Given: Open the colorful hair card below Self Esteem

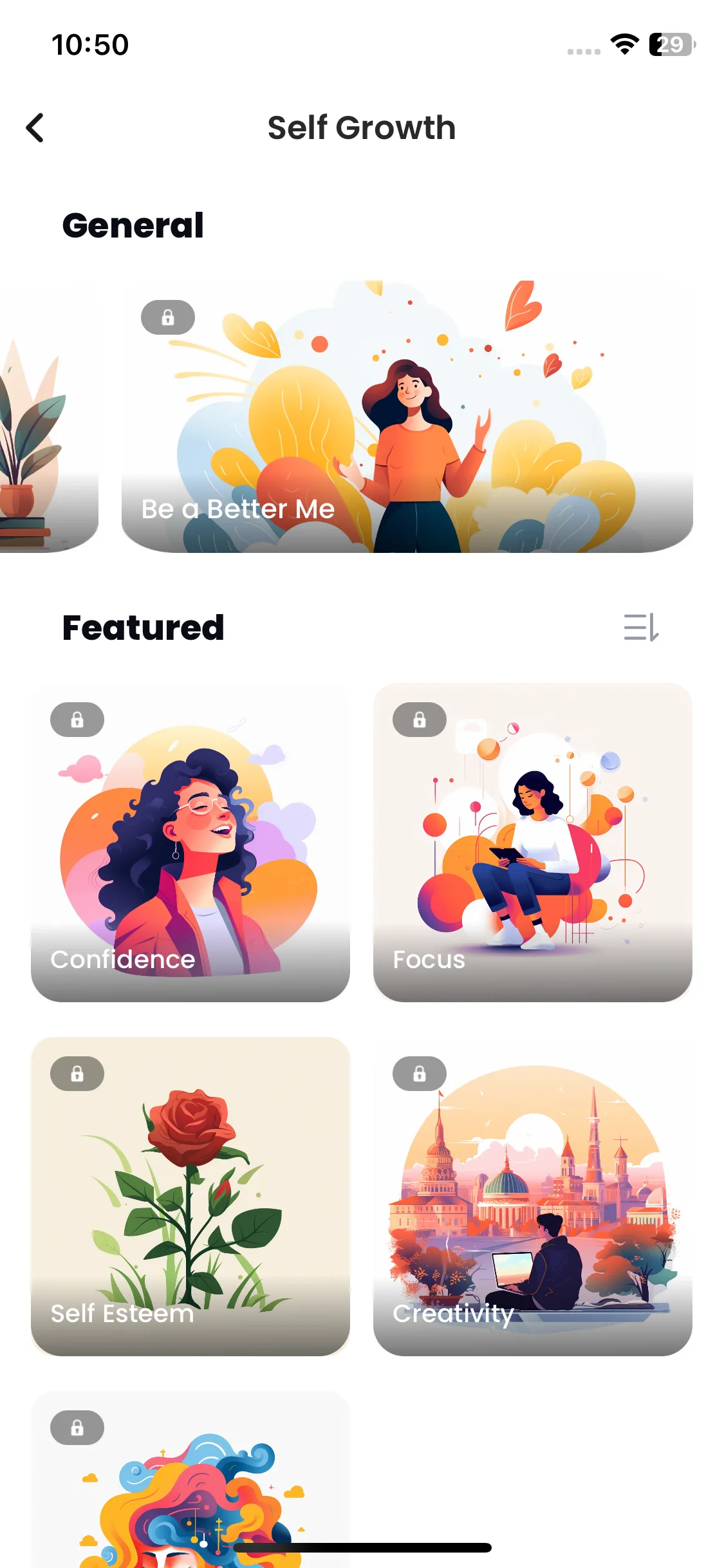Looking at the screenshot, I should [x=190, y=1480].
